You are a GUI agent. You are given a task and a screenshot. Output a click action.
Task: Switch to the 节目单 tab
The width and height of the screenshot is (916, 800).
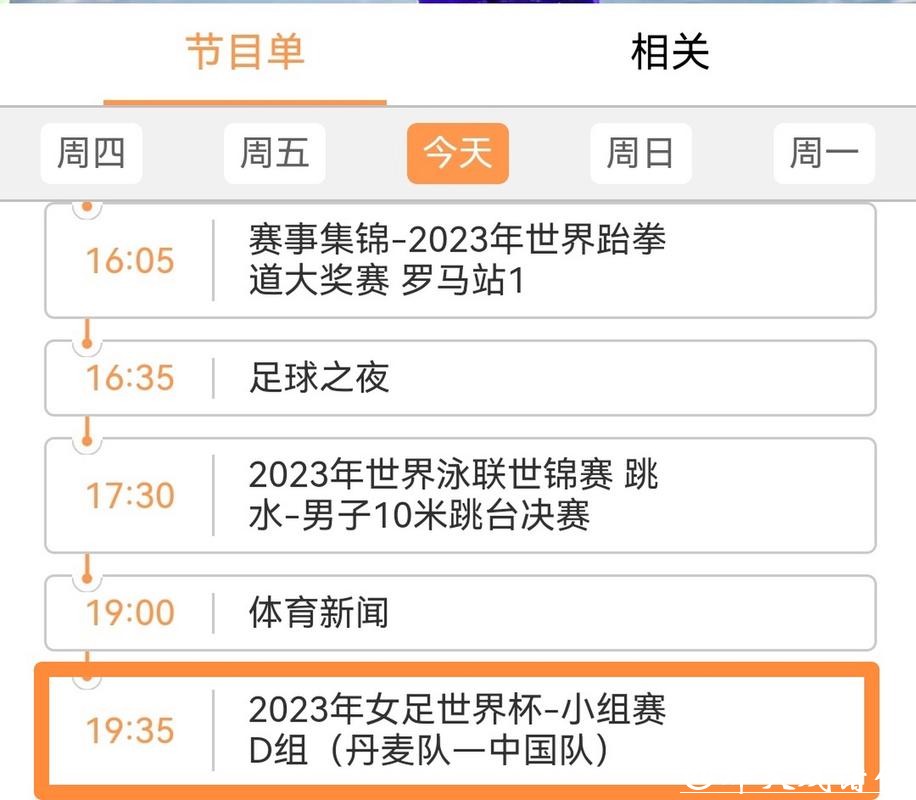(x=245, y=53)
